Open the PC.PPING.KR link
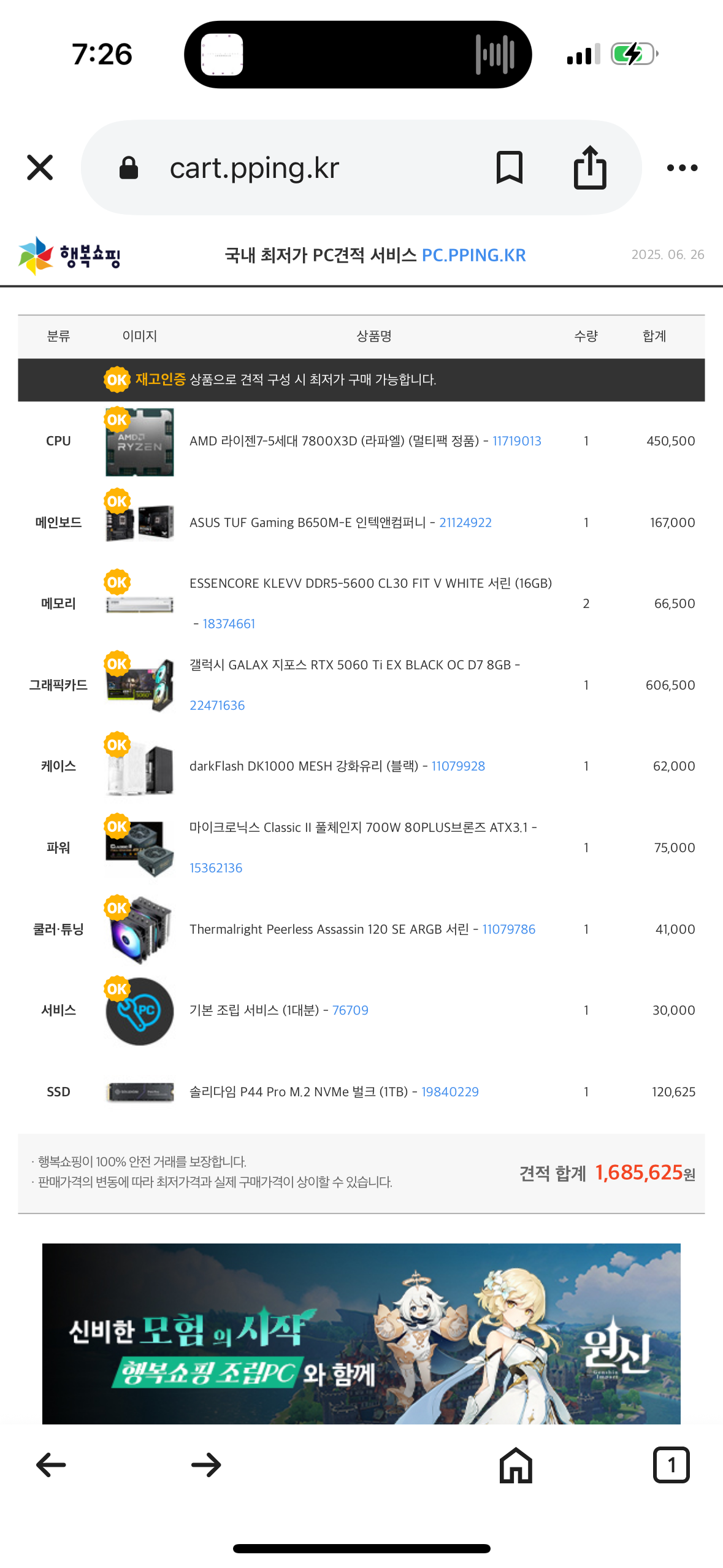This screenshot has width=723, height=1568. [x=473, y=255]
